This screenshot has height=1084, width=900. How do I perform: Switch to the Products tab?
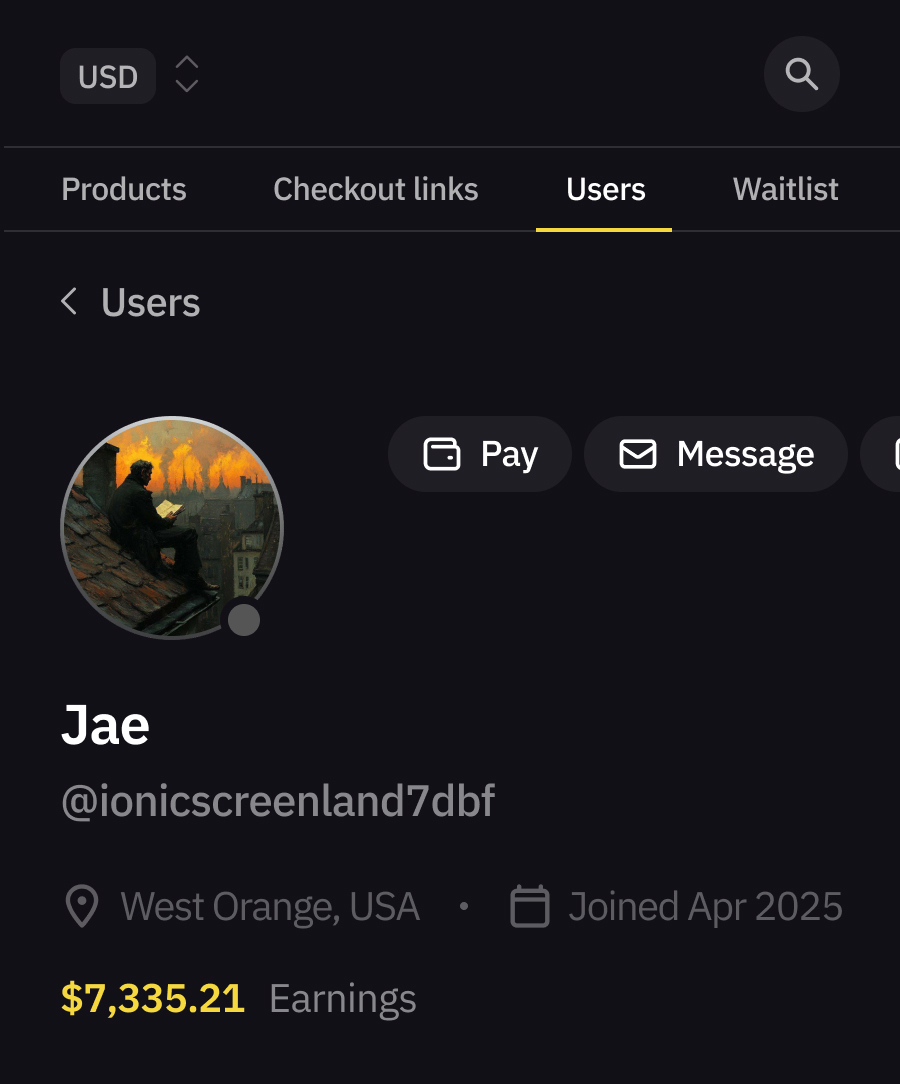pos(124,189)
